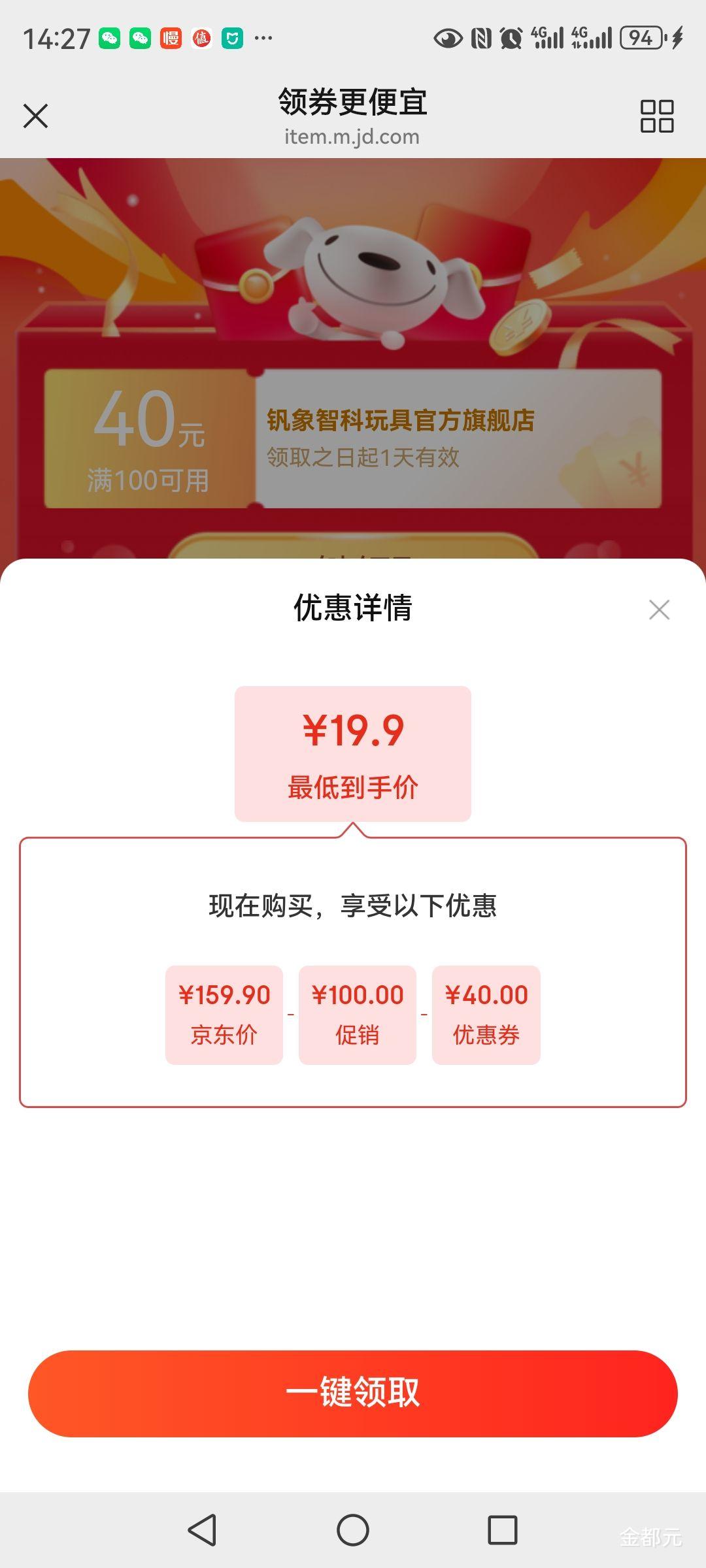Dismiss the 优惠详情 panel
The image size is (706, 1568).
click(659, 610)
